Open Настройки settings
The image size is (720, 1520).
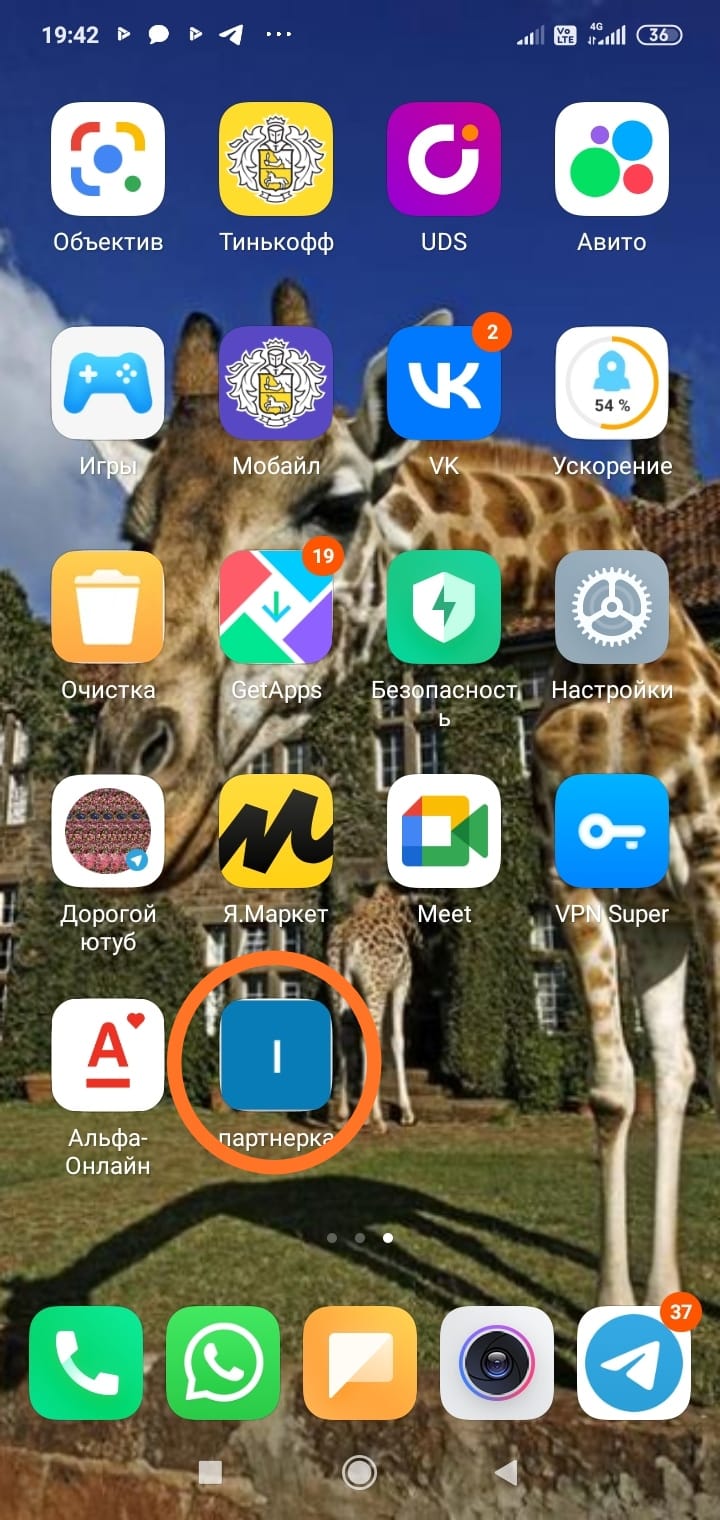pyautogui.click(x=612, y=607)
